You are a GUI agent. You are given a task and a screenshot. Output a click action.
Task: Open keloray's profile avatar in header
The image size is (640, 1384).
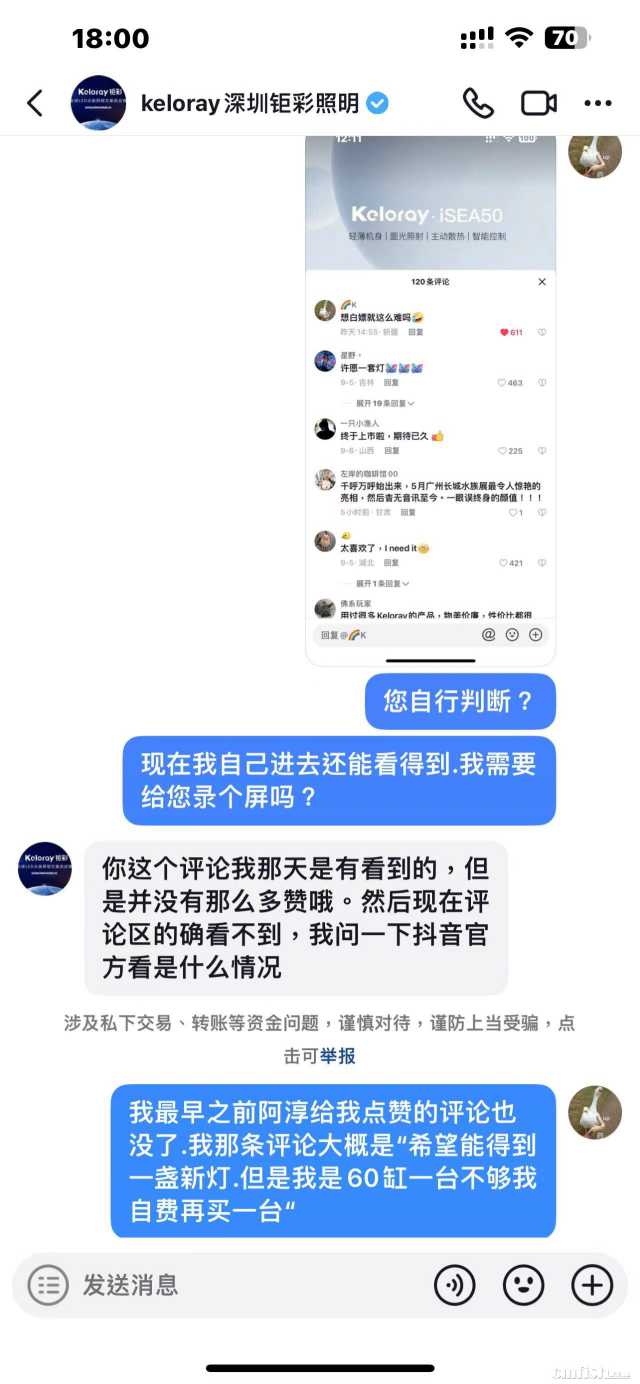(x=98, y=103)
